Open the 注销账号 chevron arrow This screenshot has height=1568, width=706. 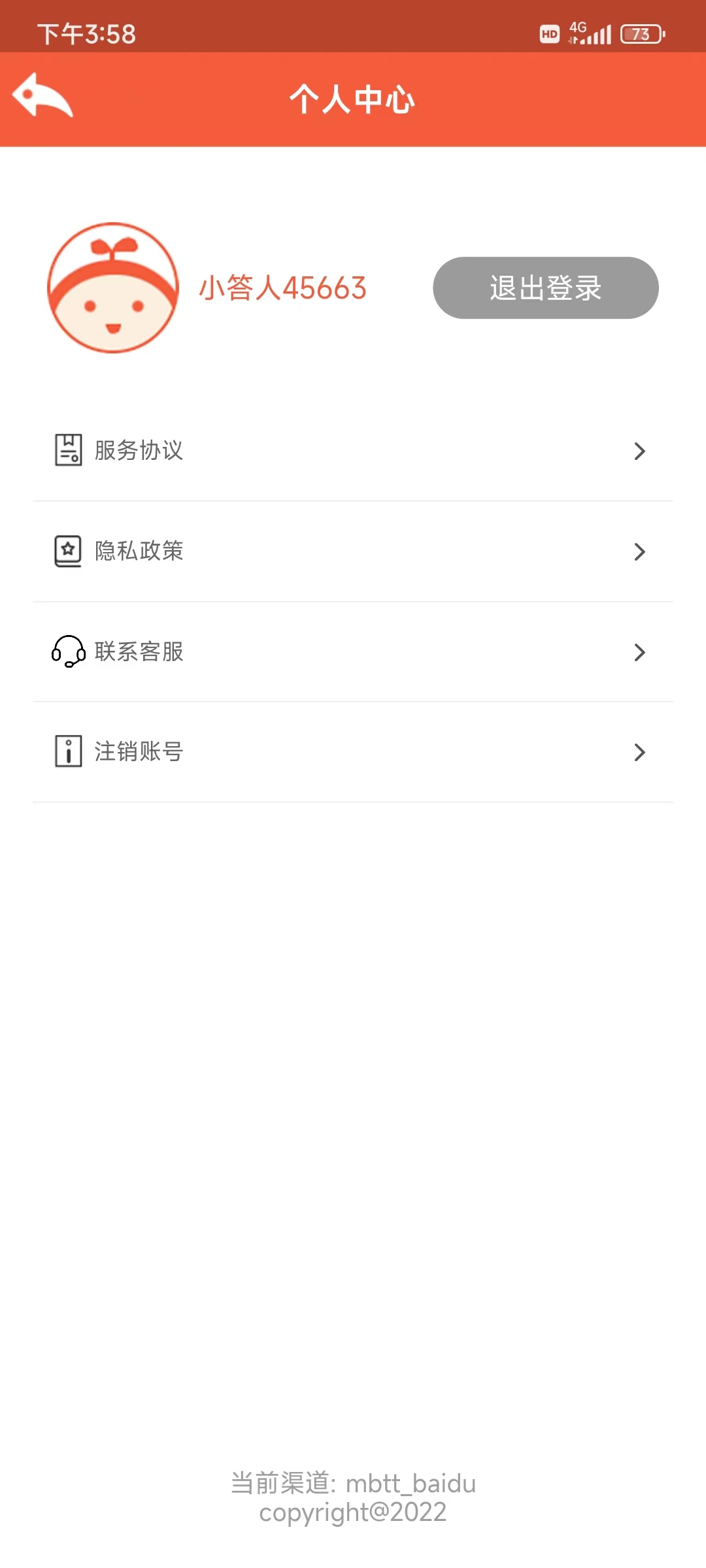point(639,753)
